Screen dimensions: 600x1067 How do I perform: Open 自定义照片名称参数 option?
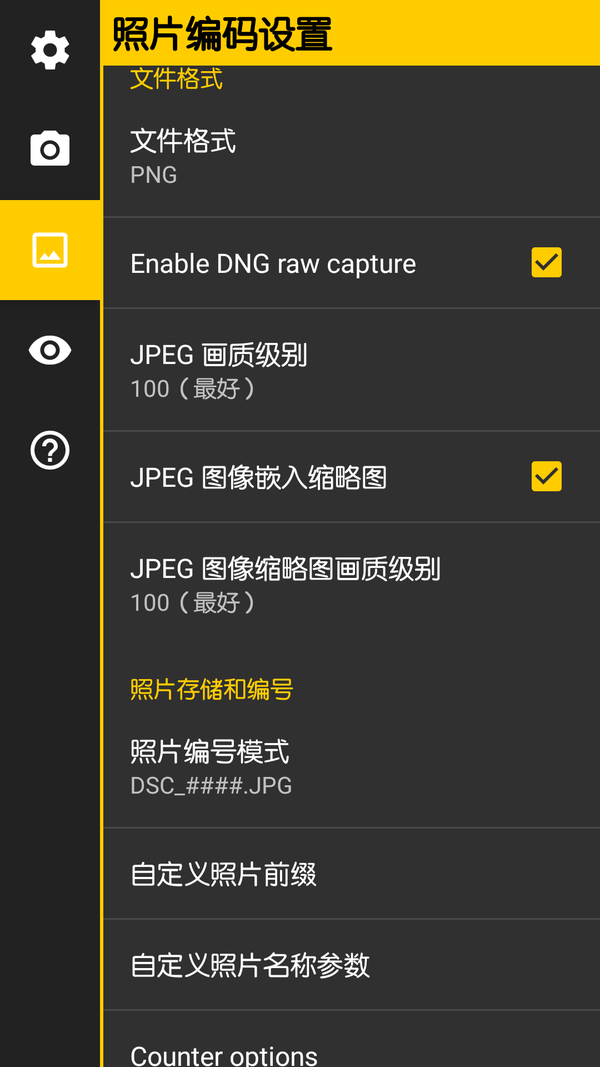(352, 965)
